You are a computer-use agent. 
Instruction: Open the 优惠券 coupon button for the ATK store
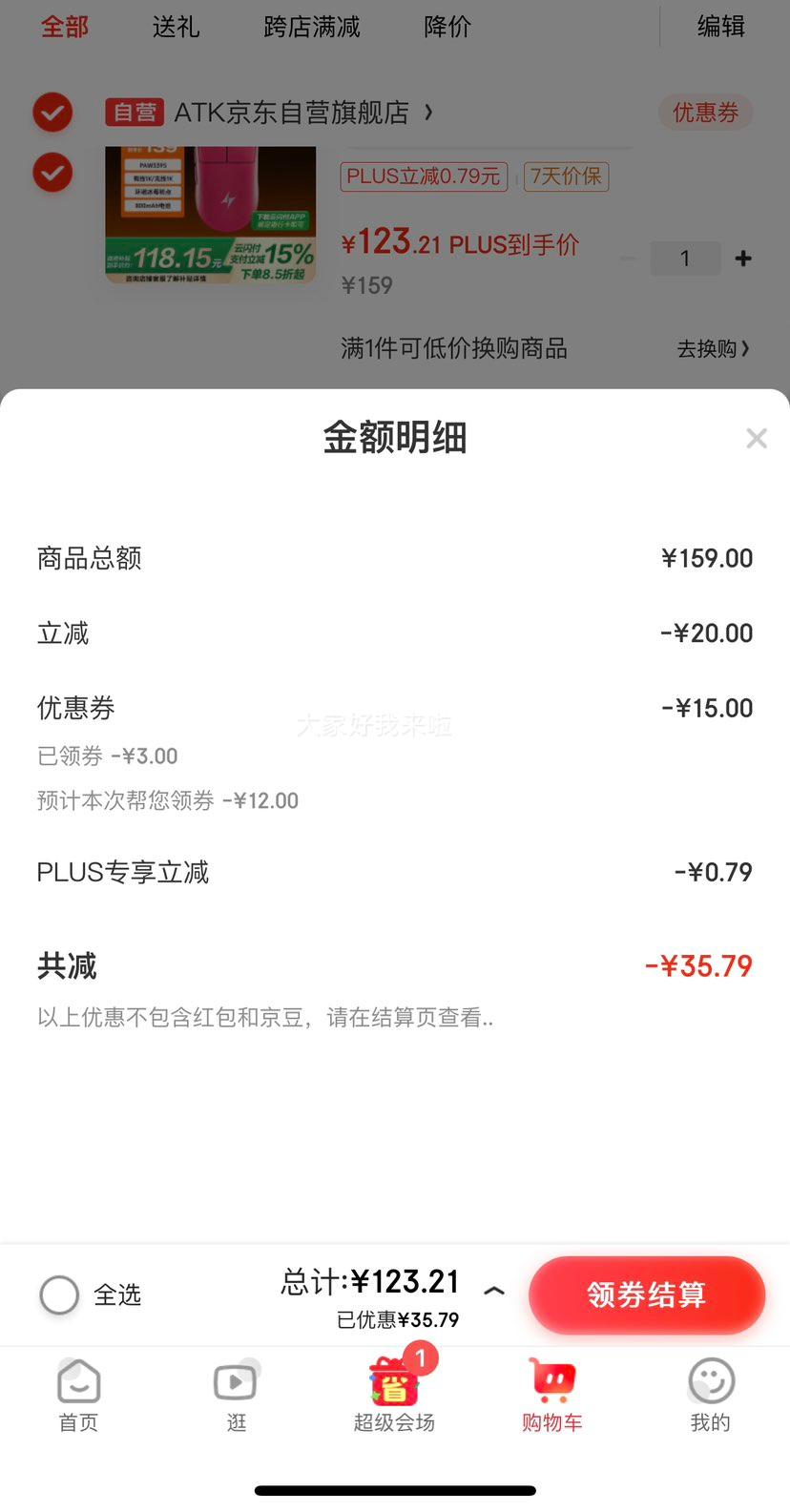(x=706, y=113)
